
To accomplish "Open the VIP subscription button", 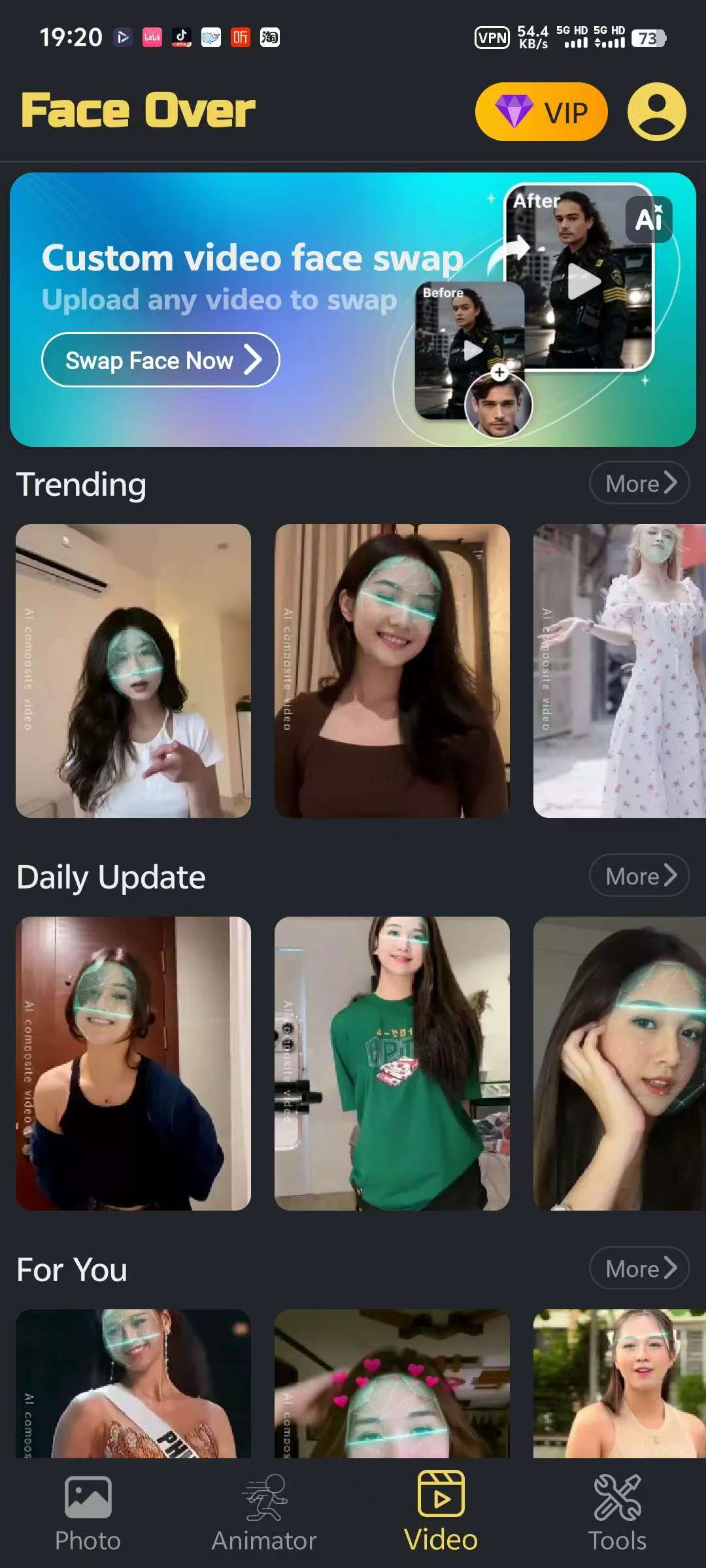I will pos(541,112).
